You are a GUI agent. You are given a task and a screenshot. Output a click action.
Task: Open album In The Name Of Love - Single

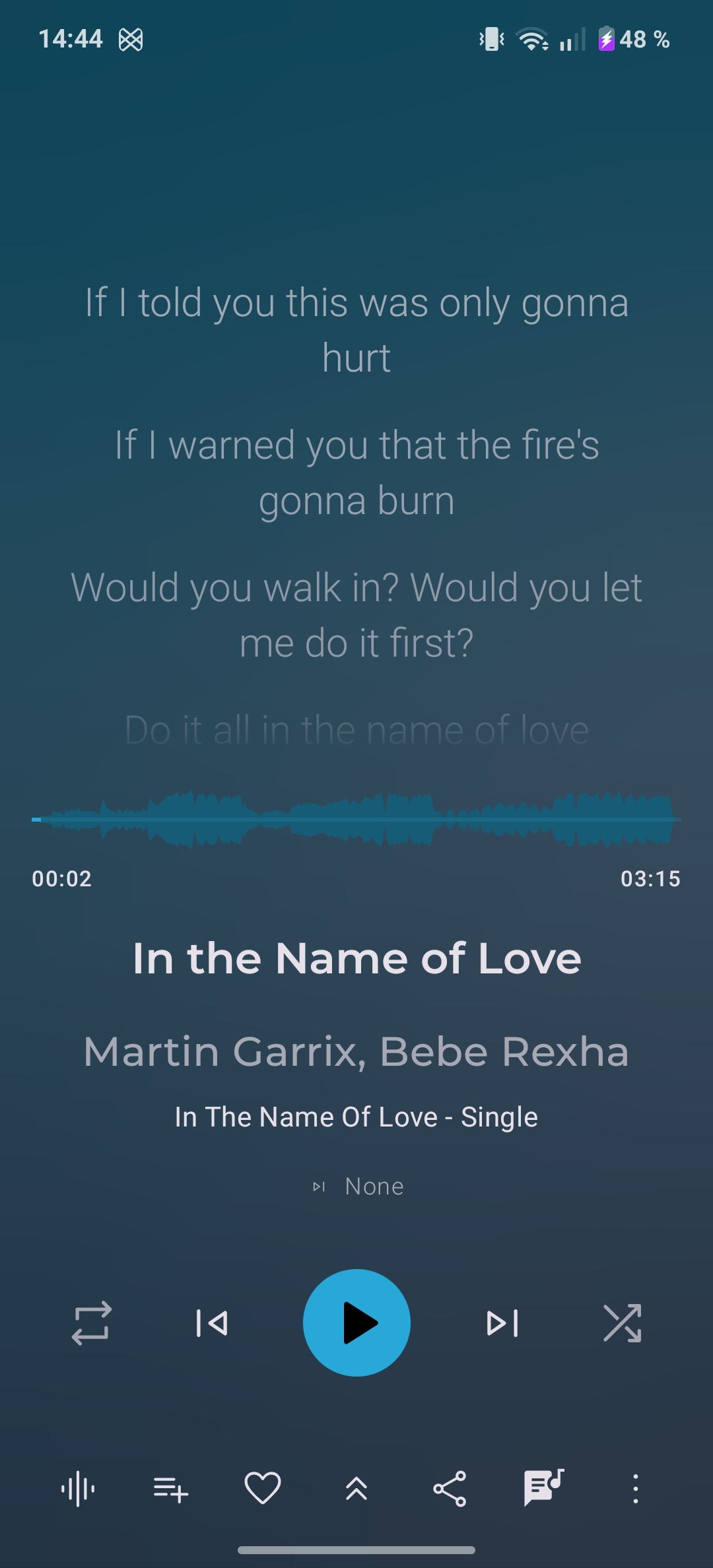pyautogui.click(x=356, y=1117)
